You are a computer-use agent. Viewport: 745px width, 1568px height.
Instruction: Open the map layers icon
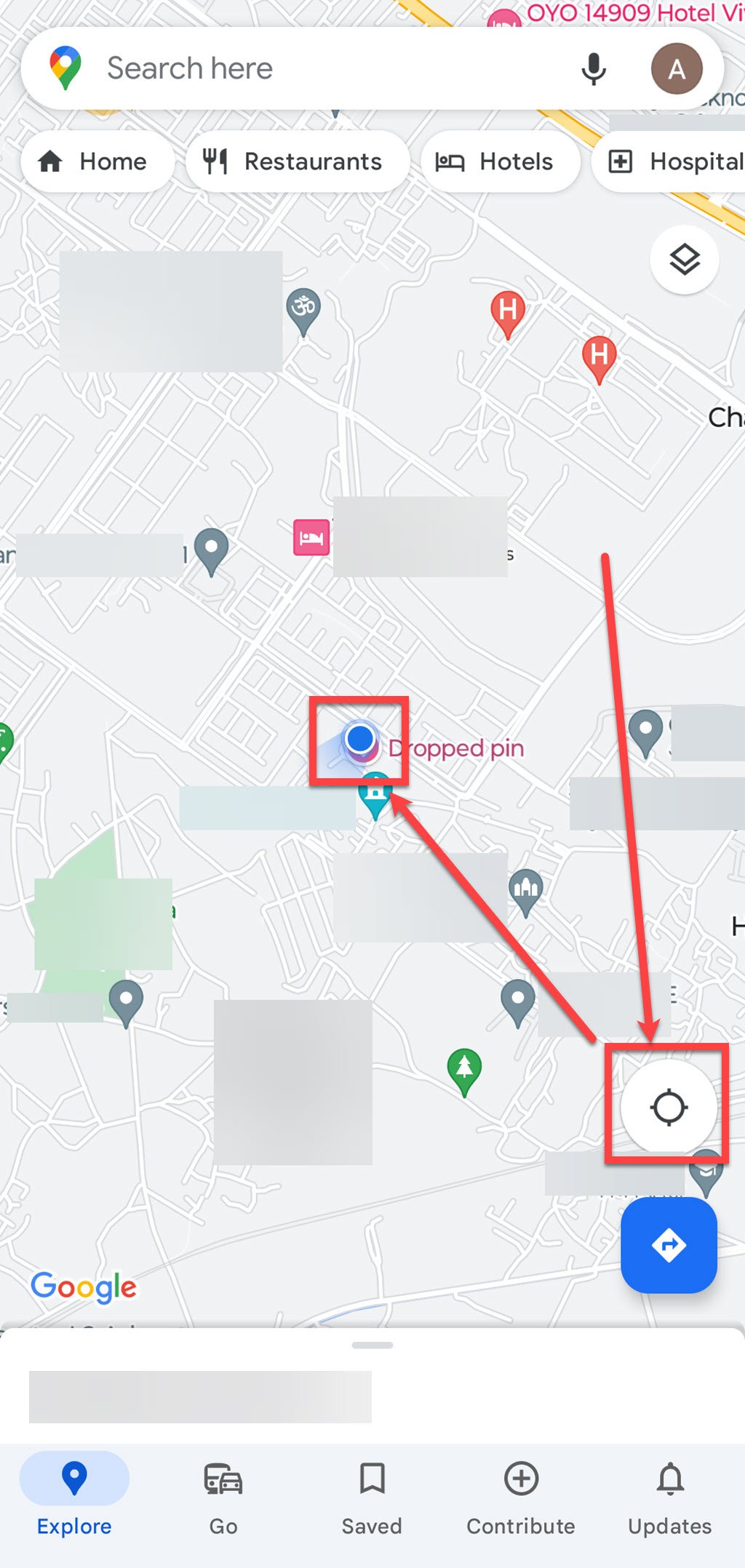tap(682, 260)
